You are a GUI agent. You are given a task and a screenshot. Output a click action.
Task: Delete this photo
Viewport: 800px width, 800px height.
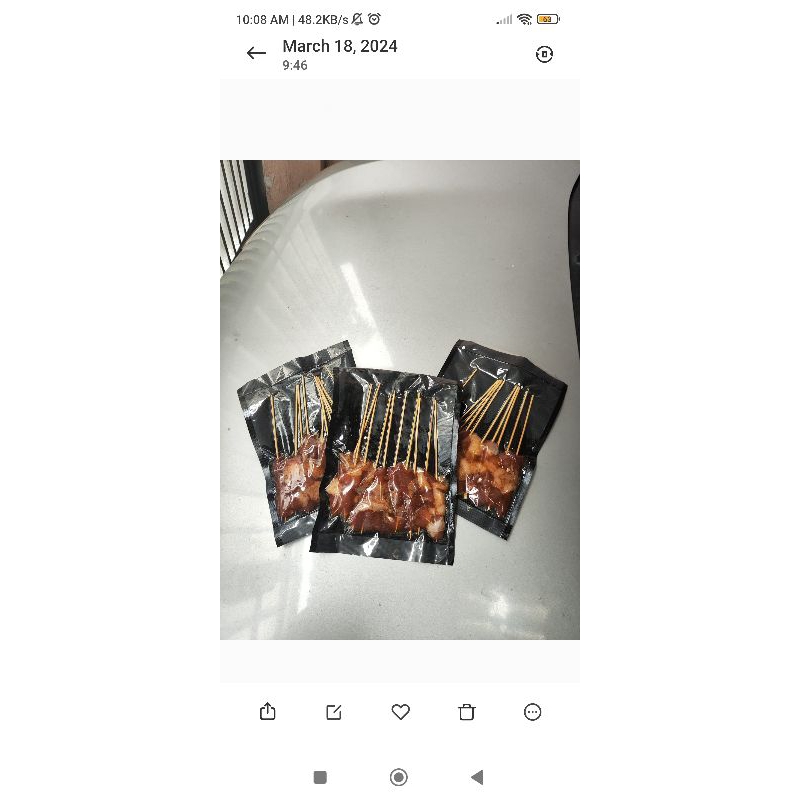coord(466,712)
